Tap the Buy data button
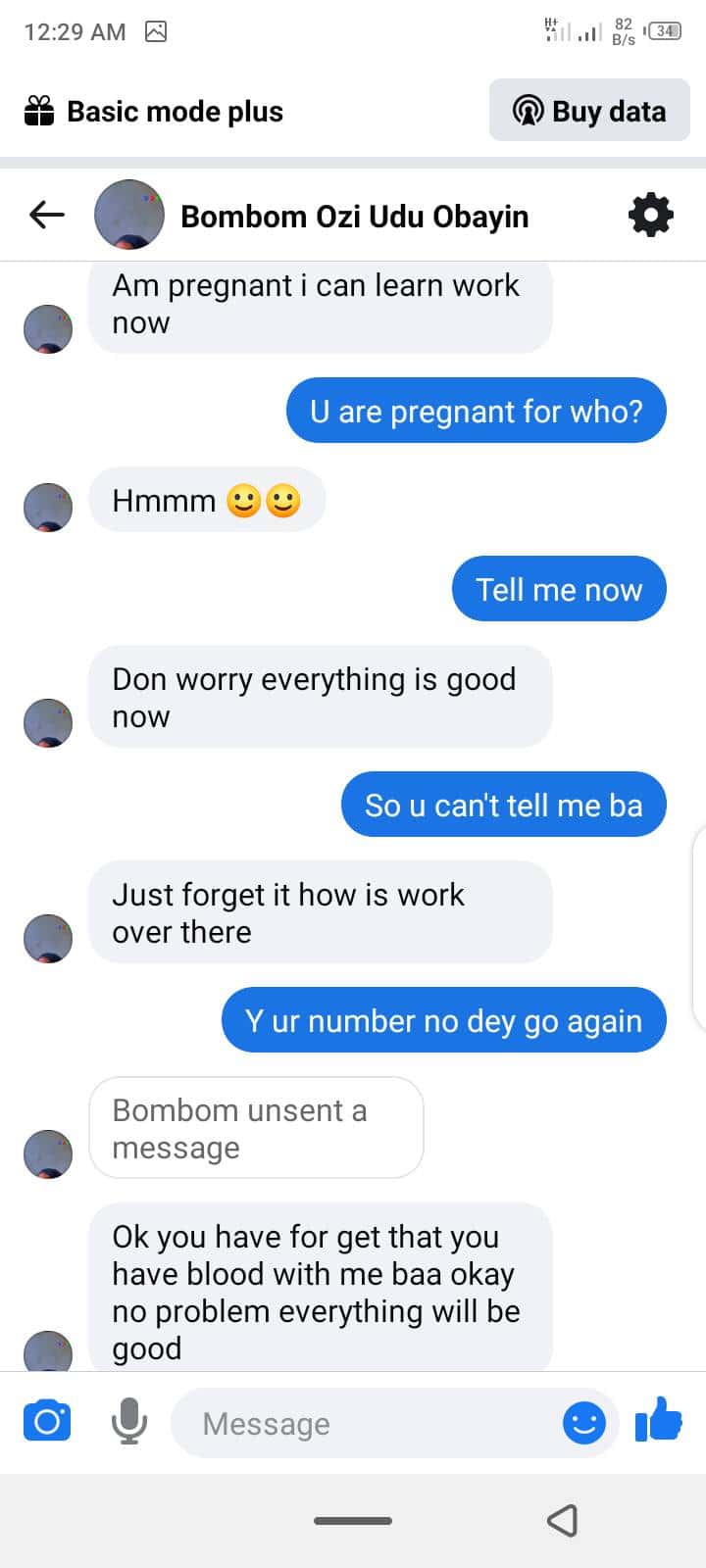 589,111
